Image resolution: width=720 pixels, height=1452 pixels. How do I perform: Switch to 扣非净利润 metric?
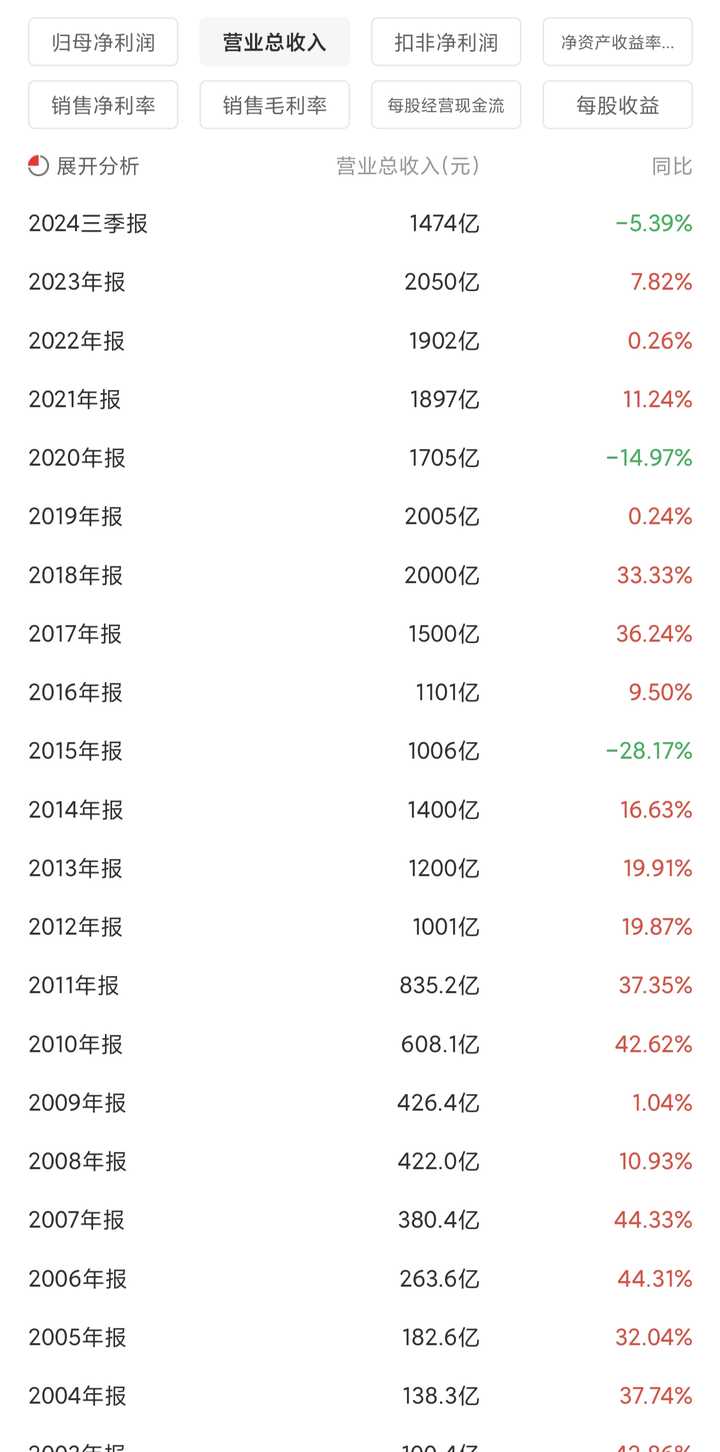[446, 42]
